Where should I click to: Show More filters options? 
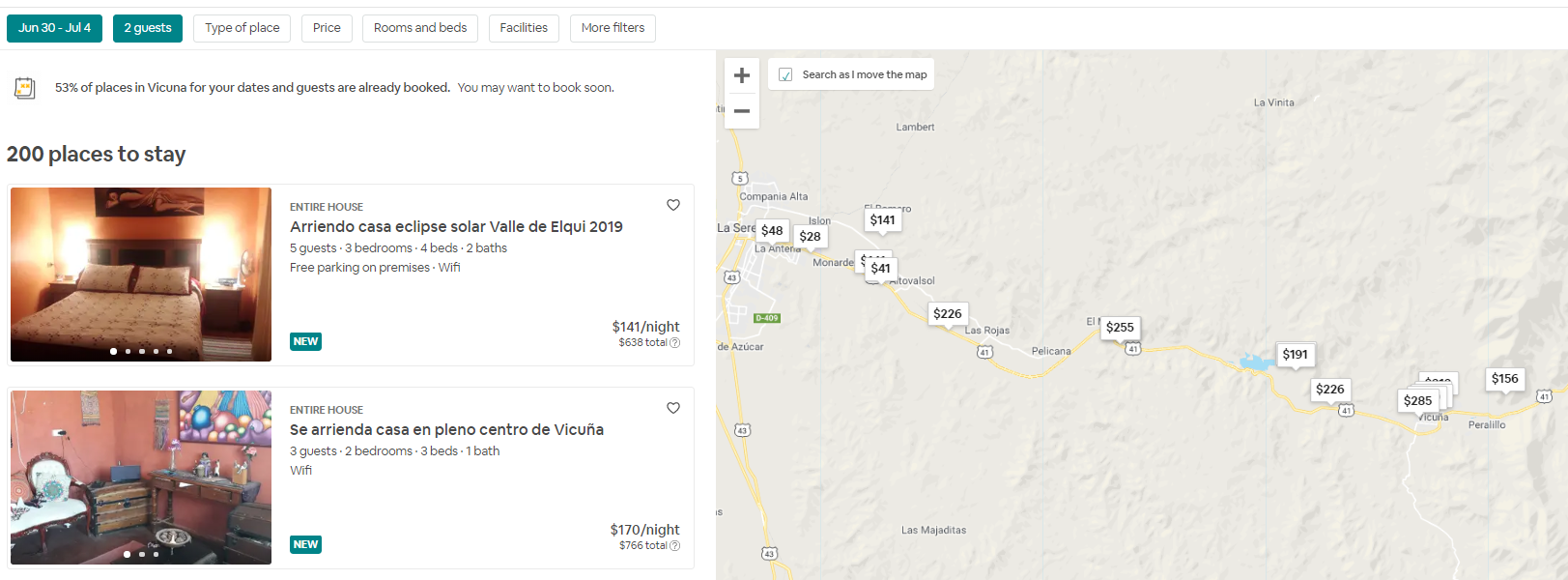point(613,28)
